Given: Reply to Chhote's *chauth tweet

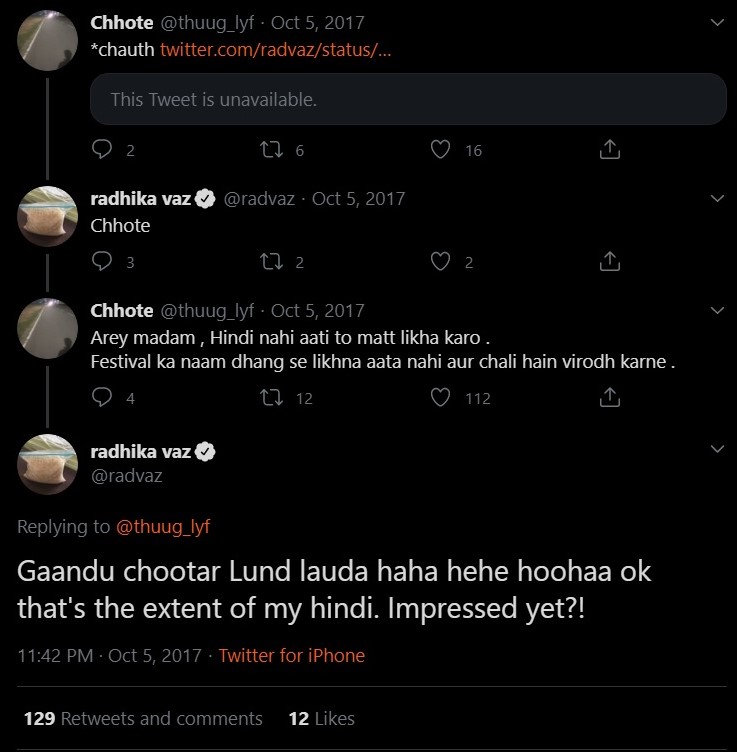Looking at the screenshot, I should (102, 150).
